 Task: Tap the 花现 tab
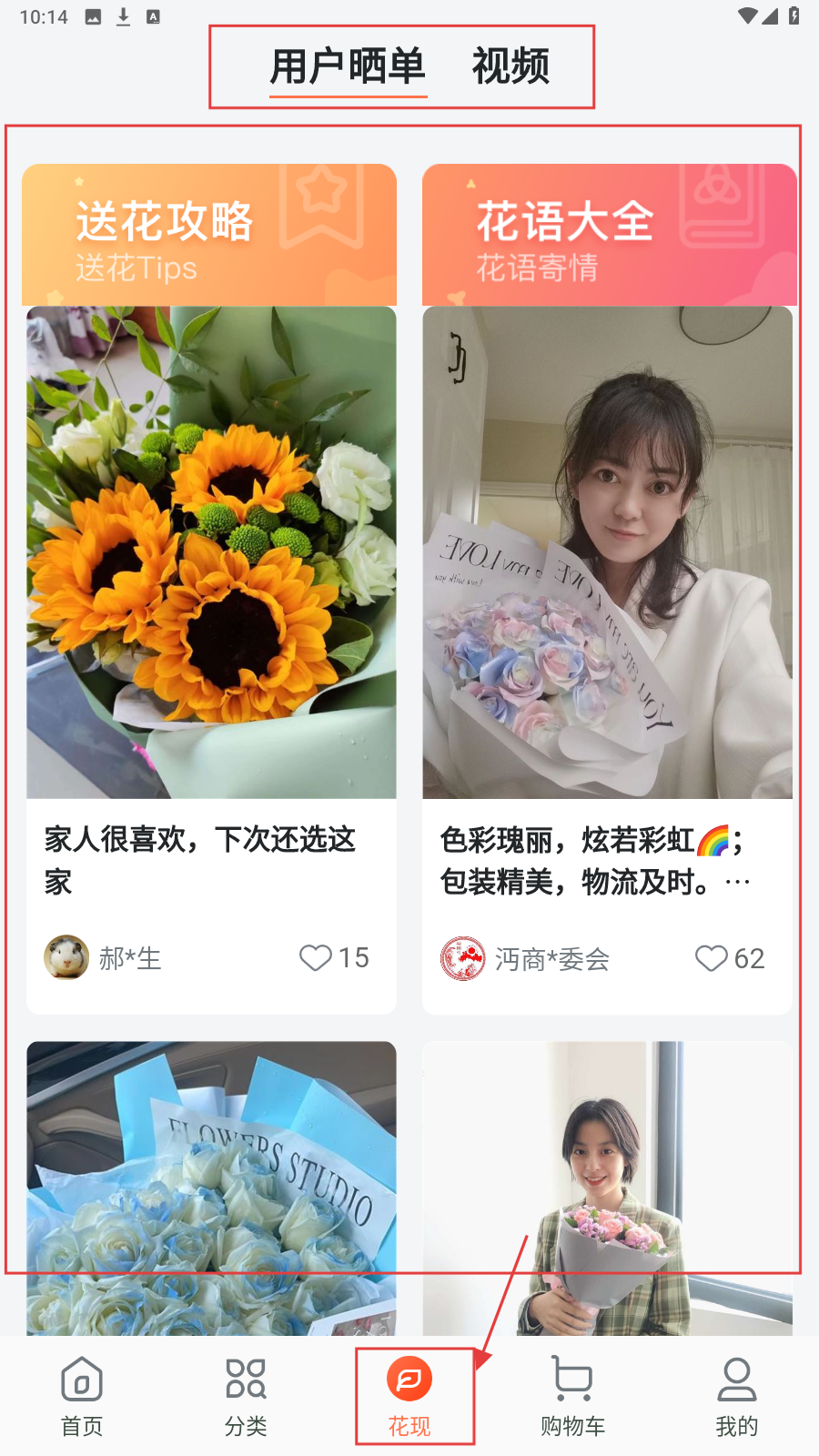(409, 1396)
